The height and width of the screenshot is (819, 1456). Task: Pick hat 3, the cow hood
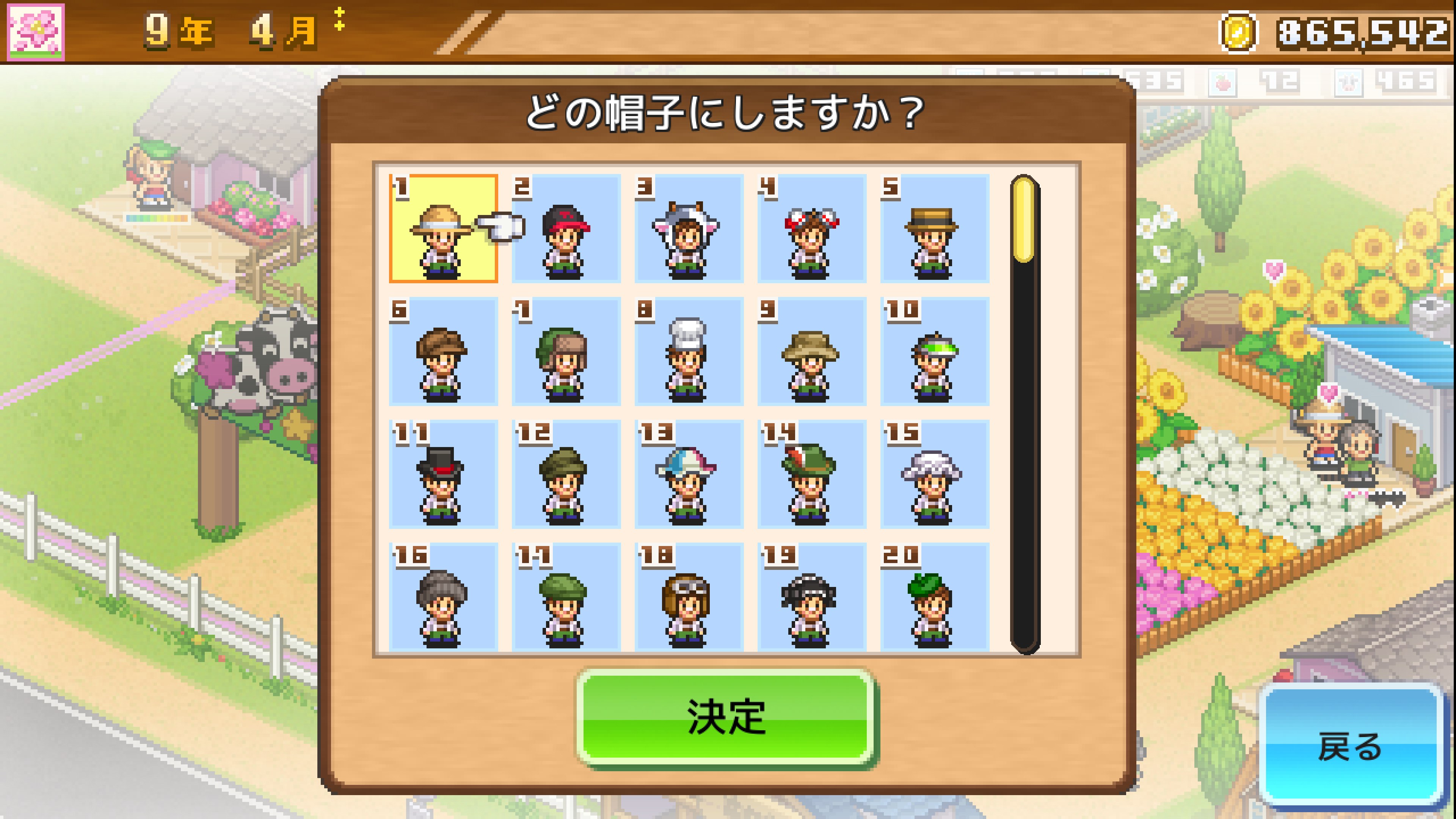point(689,229)
